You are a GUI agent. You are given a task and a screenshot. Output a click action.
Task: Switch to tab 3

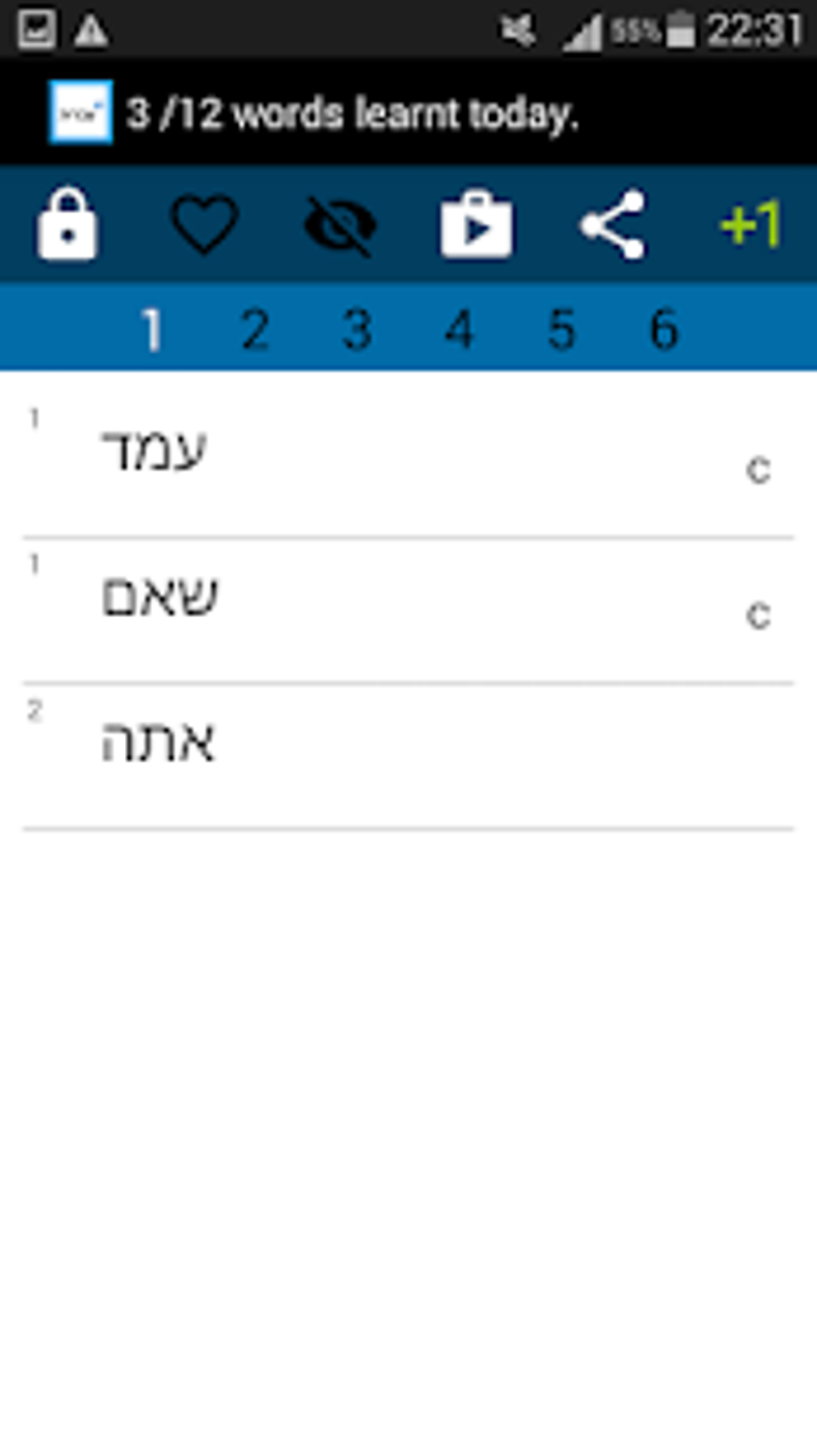[357, 329]
